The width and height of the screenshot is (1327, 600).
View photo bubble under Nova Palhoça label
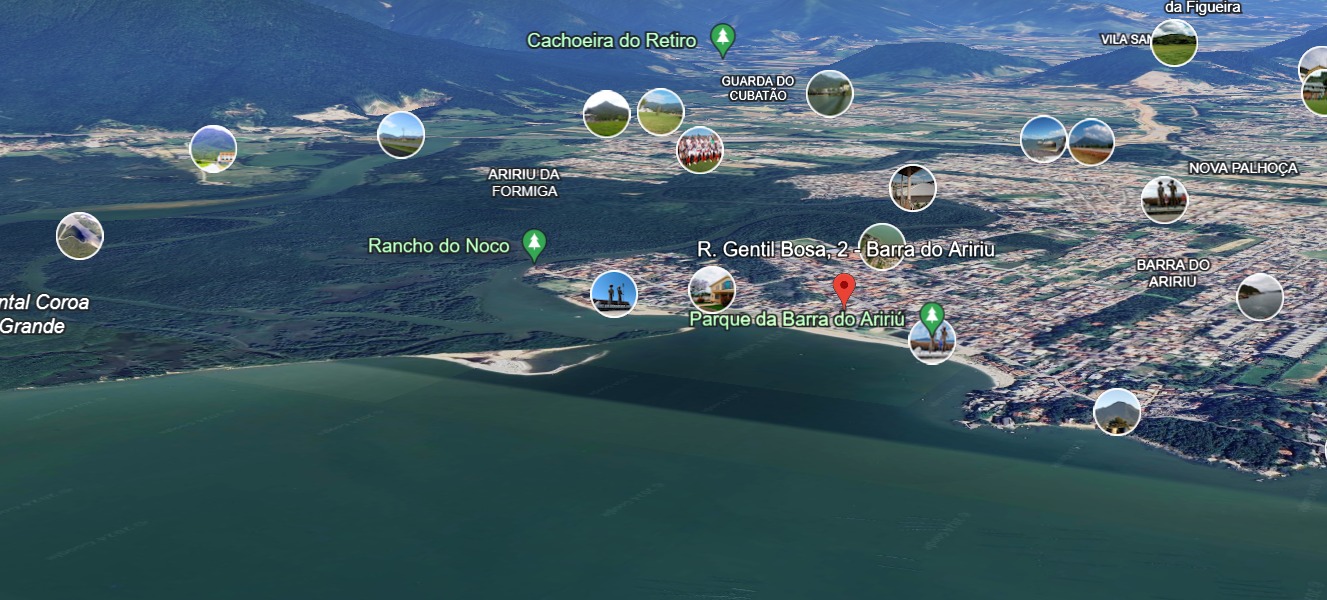(x=1164, y=200)
